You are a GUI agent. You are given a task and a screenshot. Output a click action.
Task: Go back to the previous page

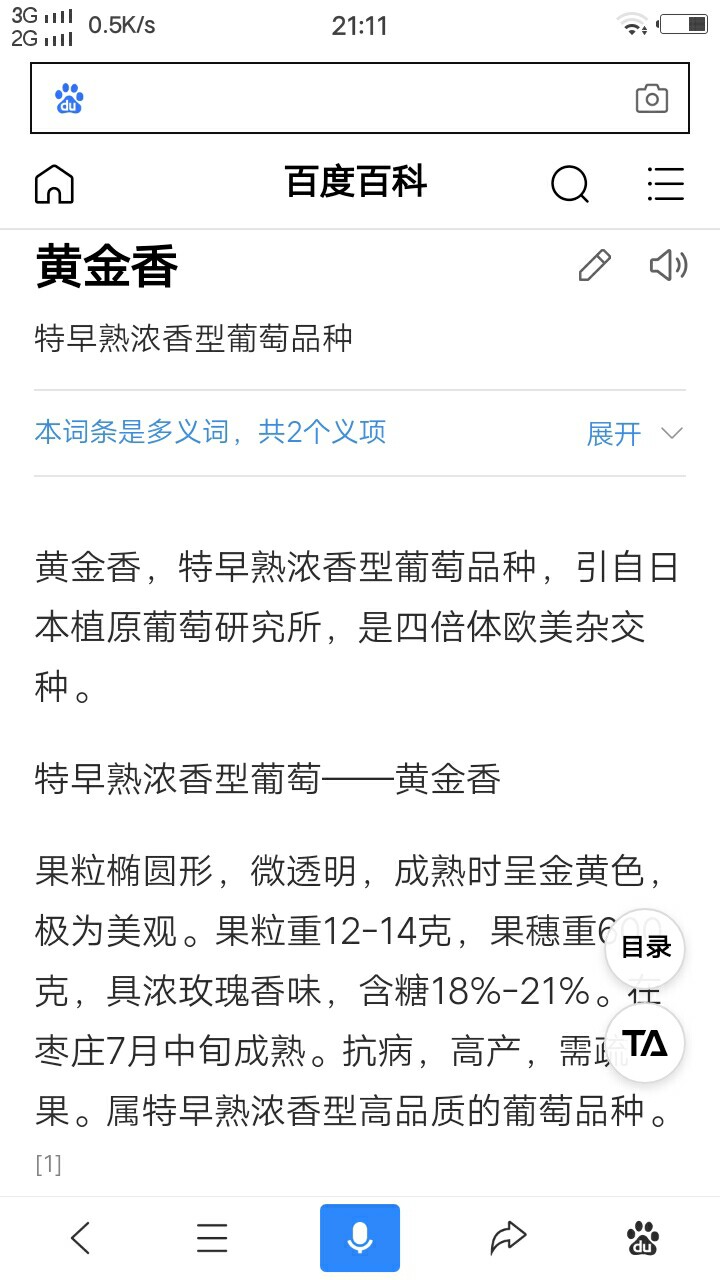pyautogui.click(x=81, y=1238)
